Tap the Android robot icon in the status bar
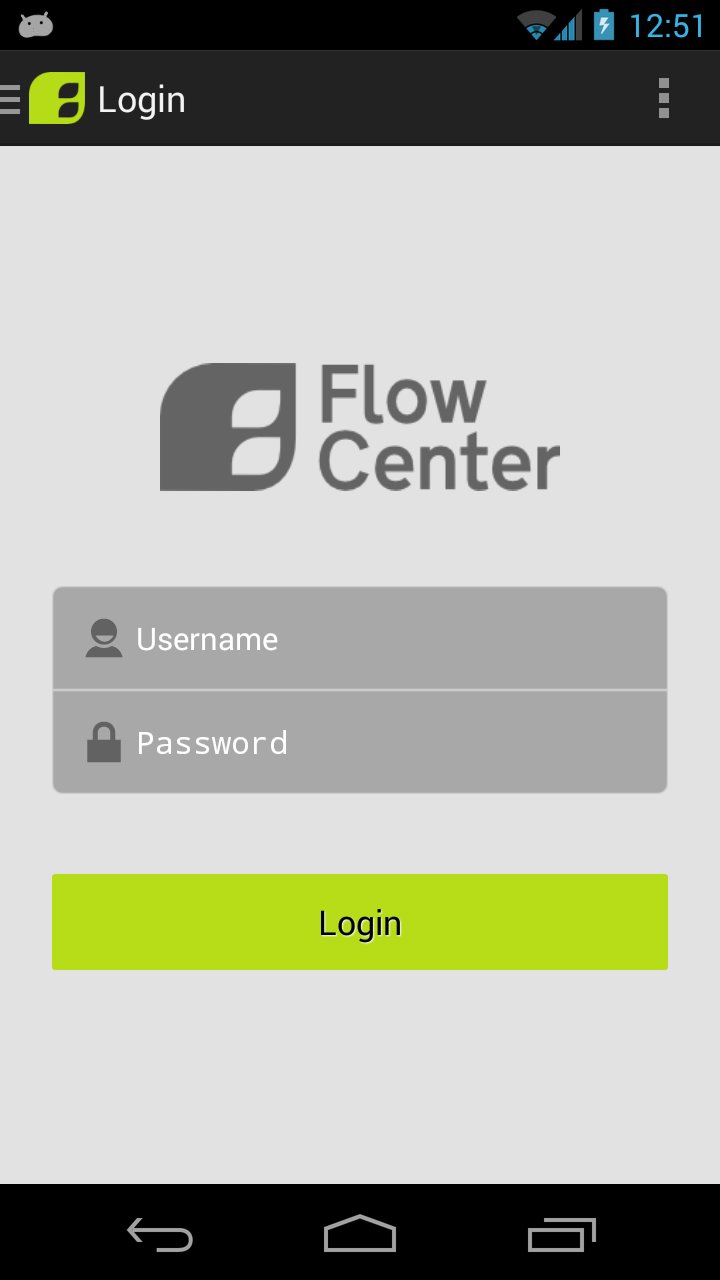 (35, 25)
